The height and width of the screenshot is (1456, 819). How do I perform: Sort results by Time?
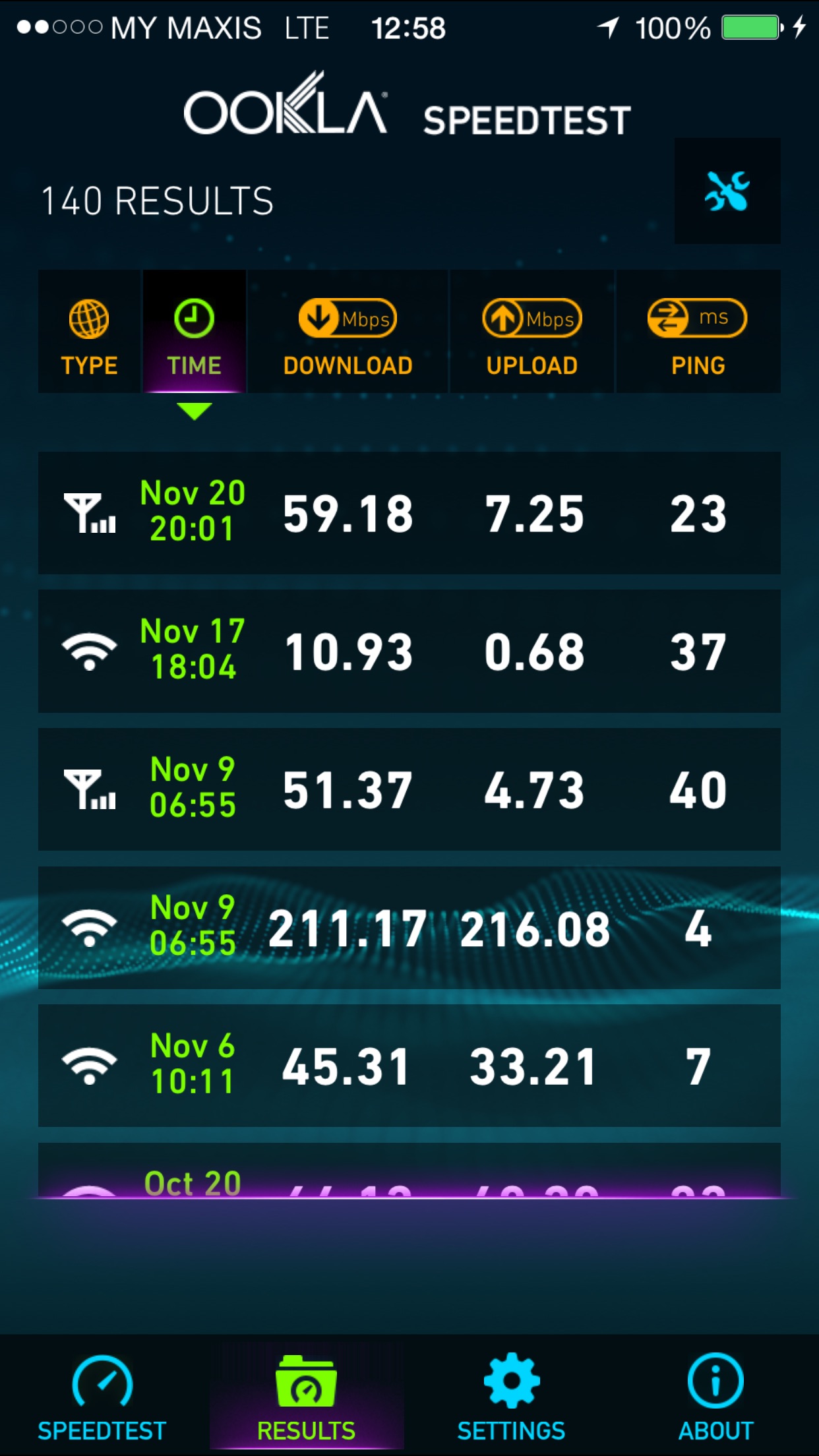[x=194, y=332]
